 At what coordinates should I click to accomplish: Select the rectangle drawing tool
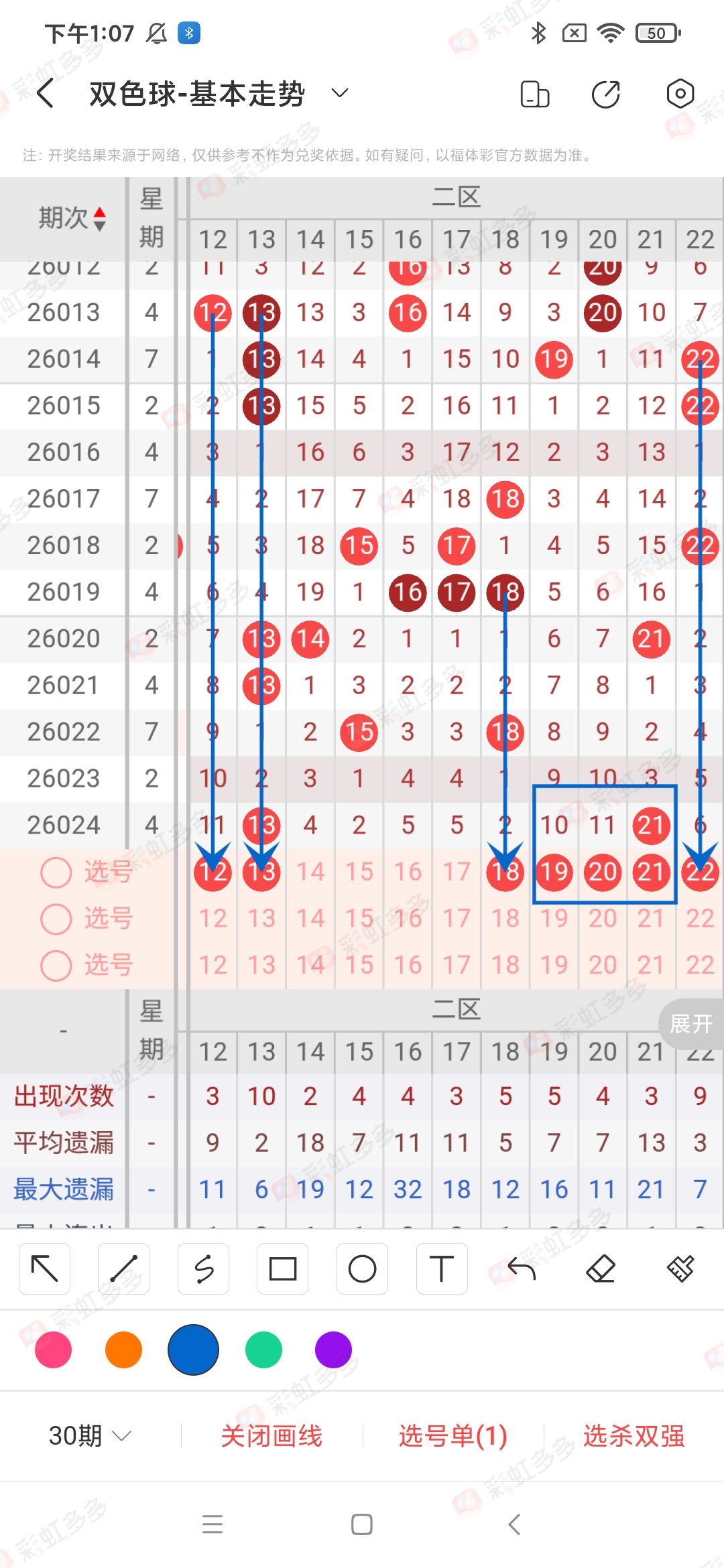point(282,1268)
